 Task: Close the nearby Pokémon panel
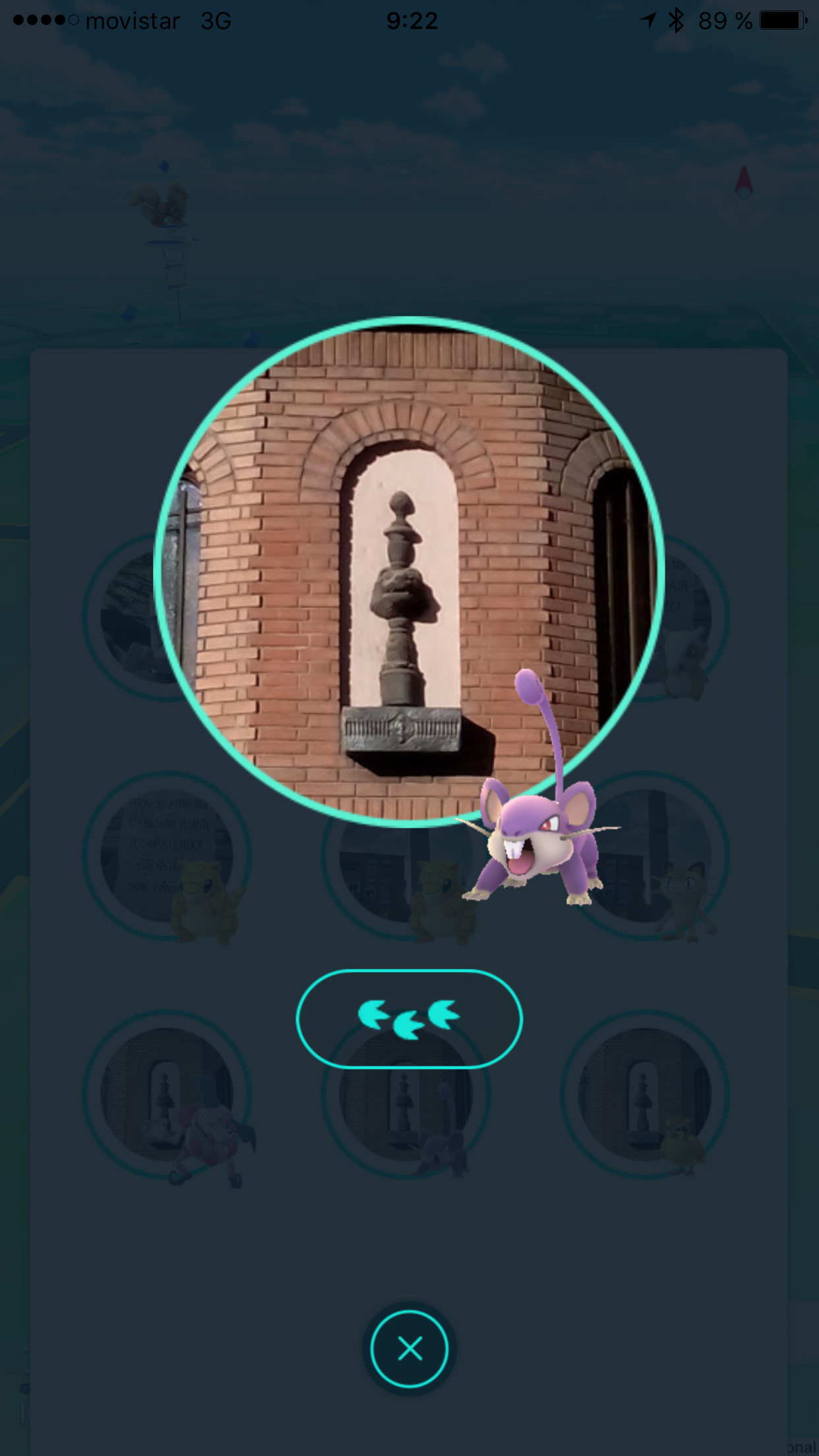(409, 1349)
